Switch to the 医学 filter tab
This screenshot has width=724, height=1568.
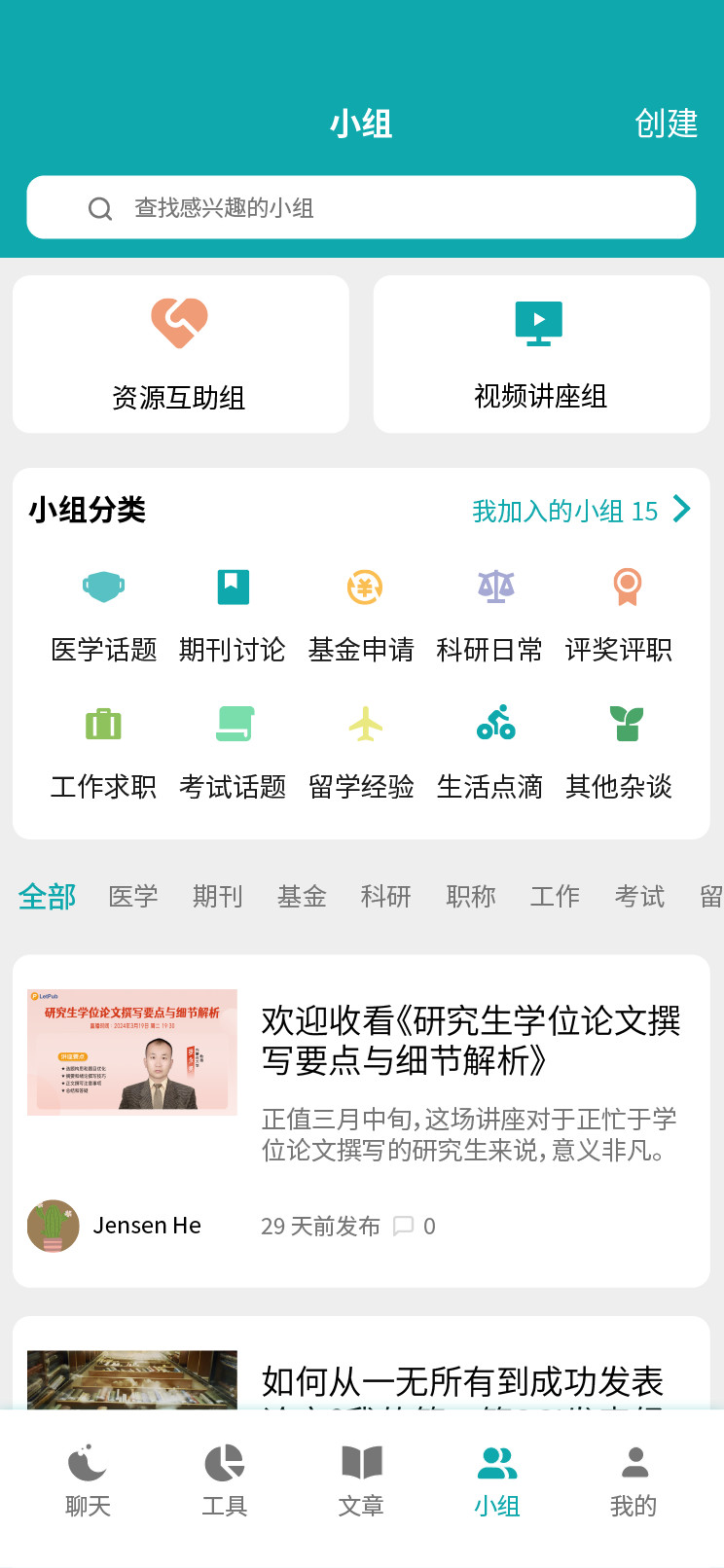pyautogui.click(x=132, y=896)
